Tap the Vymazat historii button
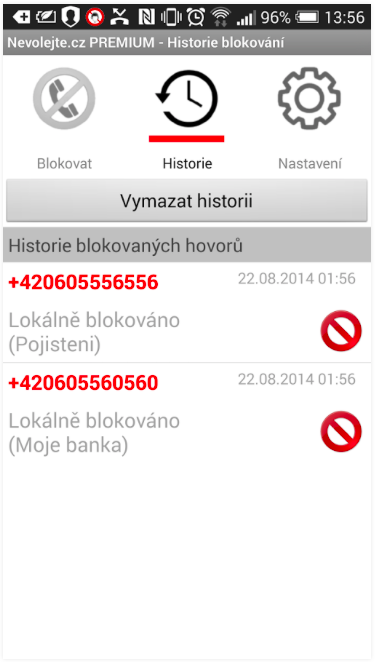 click(186, 201)
